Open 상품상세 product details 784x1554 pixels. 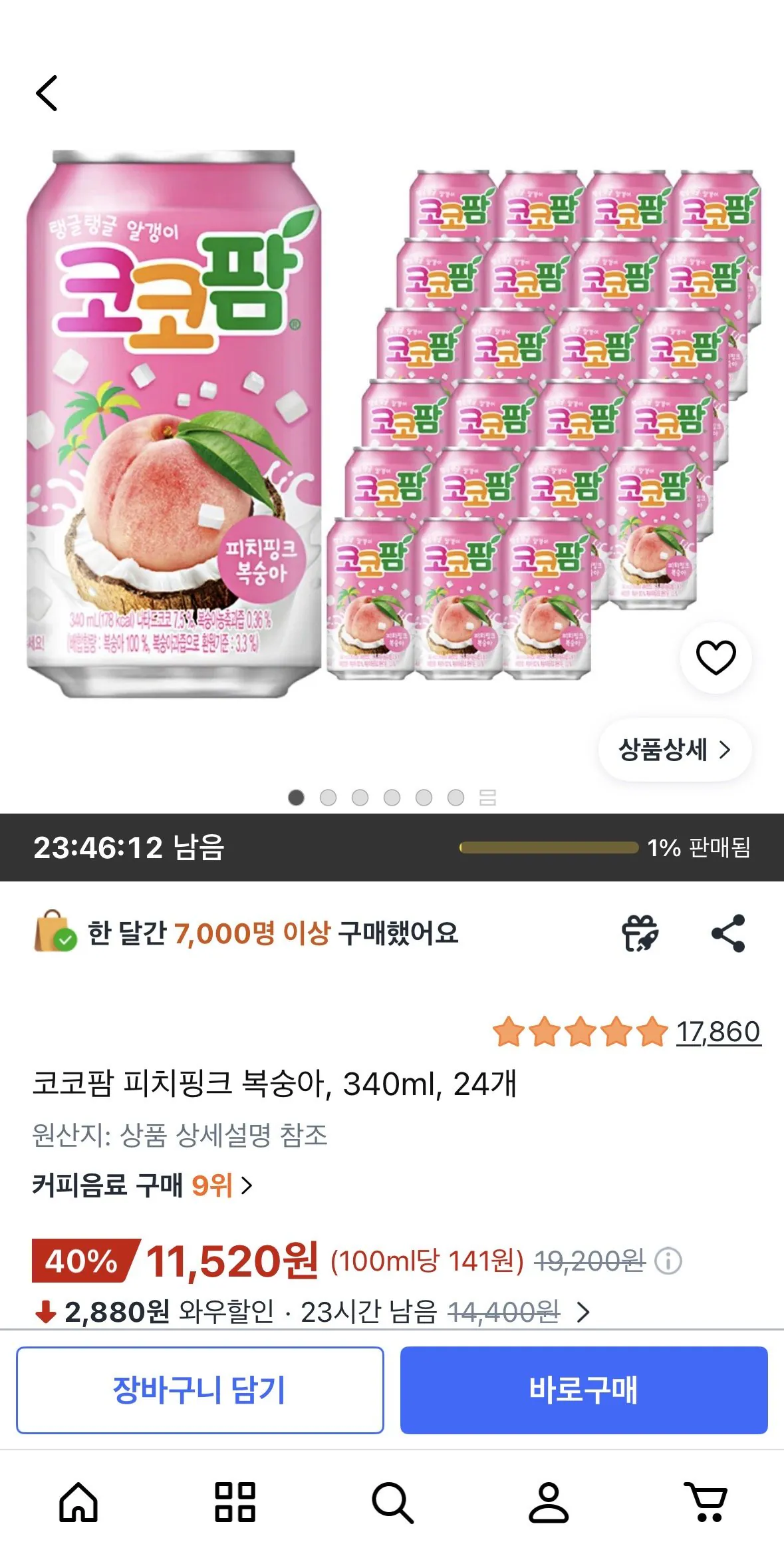click(675, 749)
